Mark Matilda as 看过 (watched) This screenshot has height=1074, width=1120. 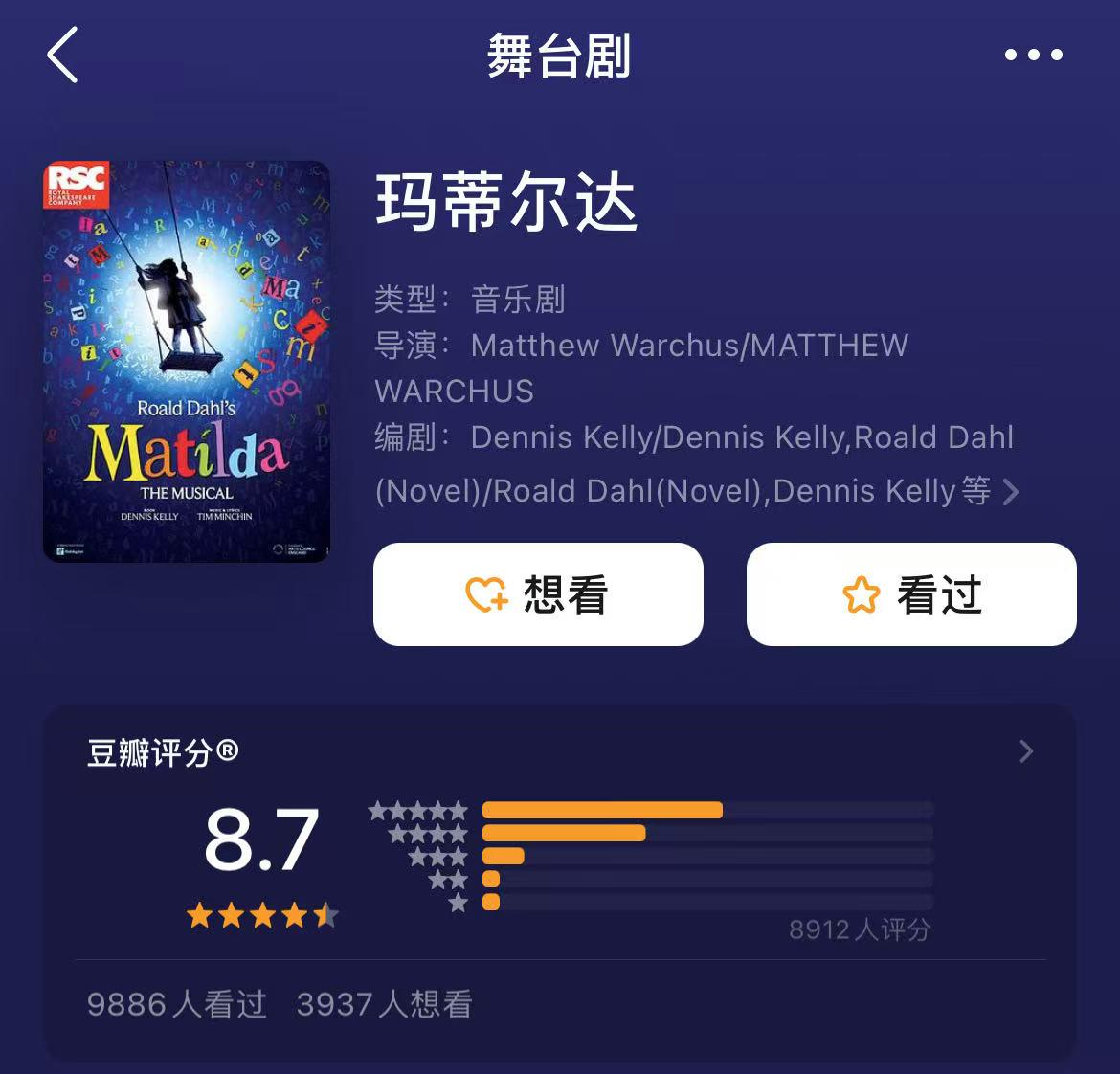pyautogui.click(x=911, y=594)
